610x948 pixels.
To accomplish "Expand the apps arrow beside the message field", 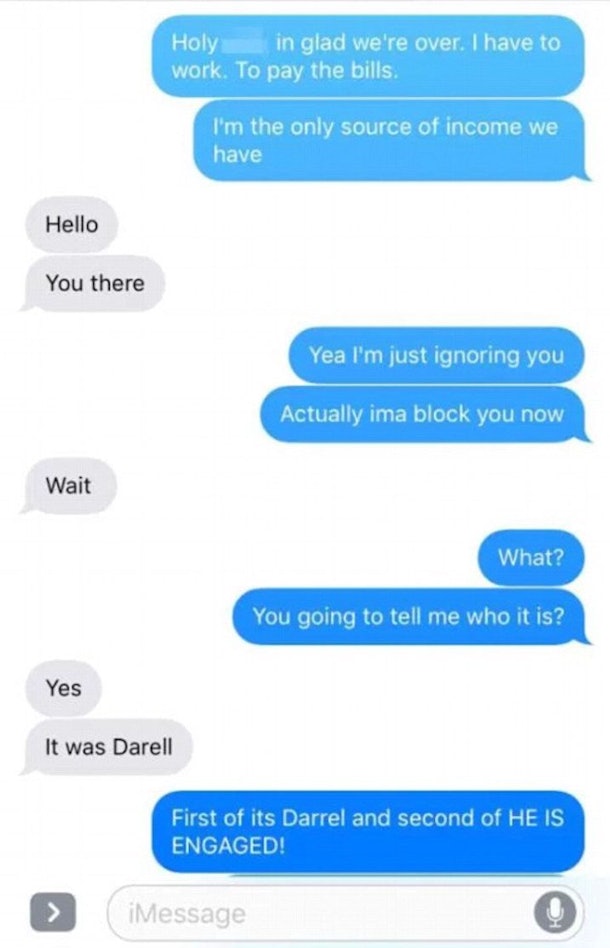I will (48, 912).
